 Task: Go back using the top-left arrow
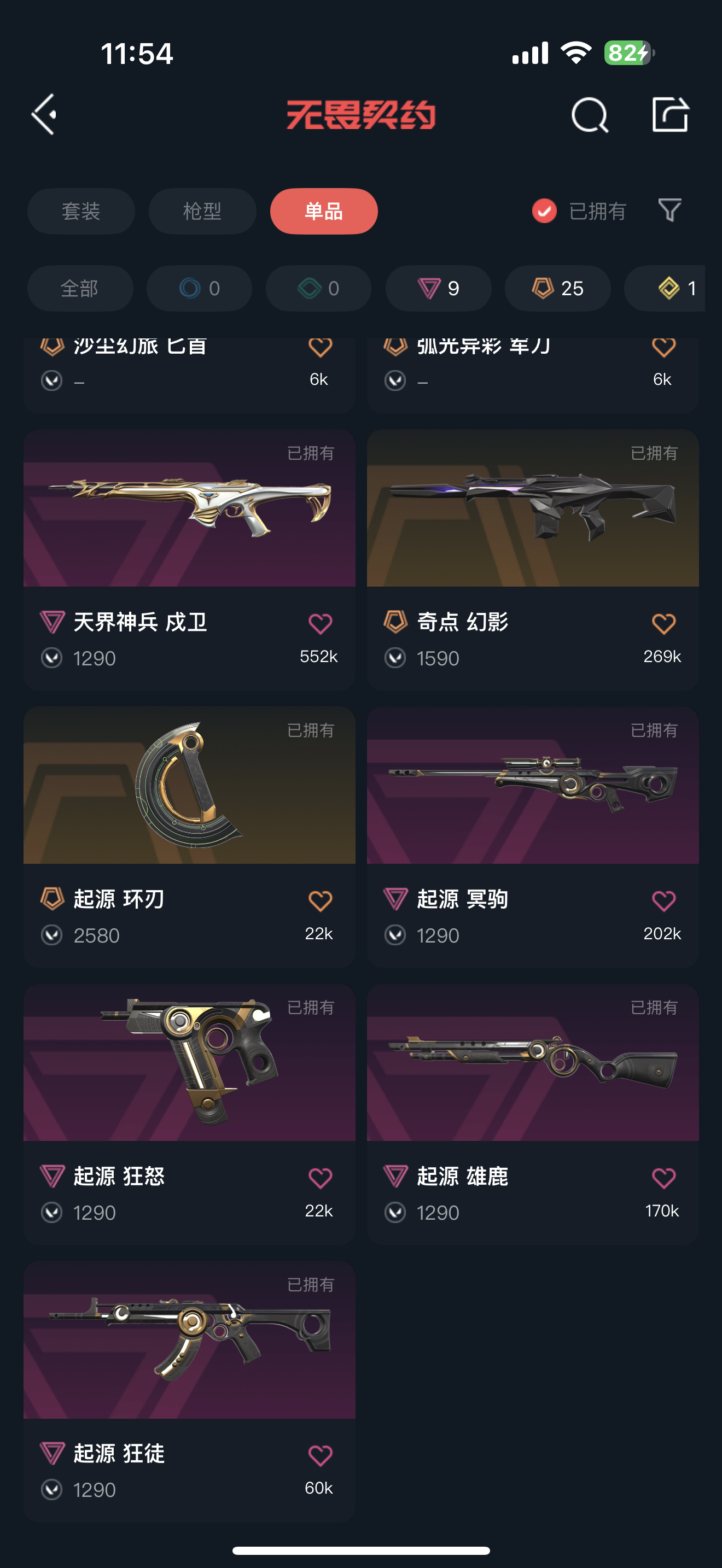coord(45,114)
